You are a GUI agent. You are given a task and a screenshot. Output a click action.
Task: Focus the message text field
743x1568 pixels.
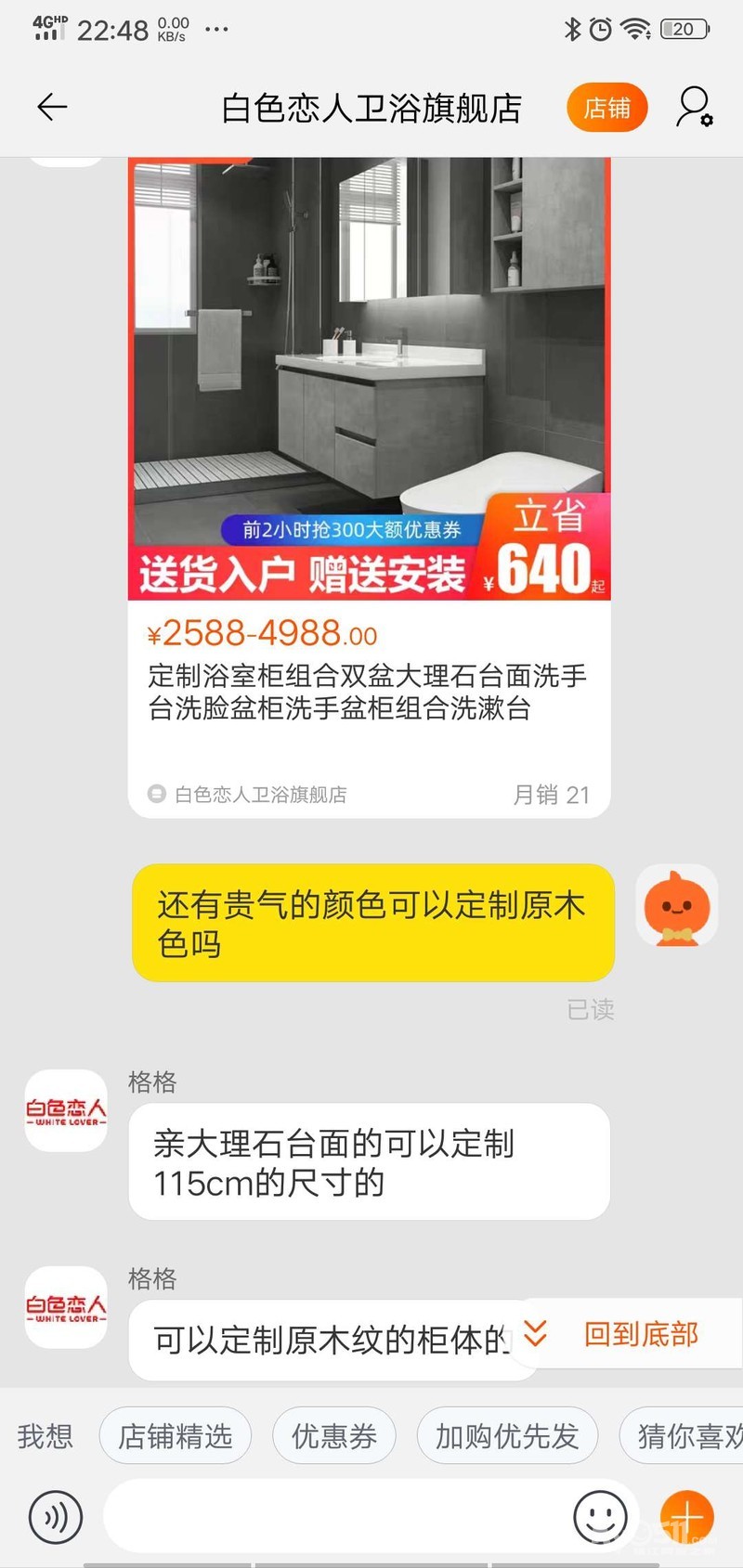pos(334,1517)
